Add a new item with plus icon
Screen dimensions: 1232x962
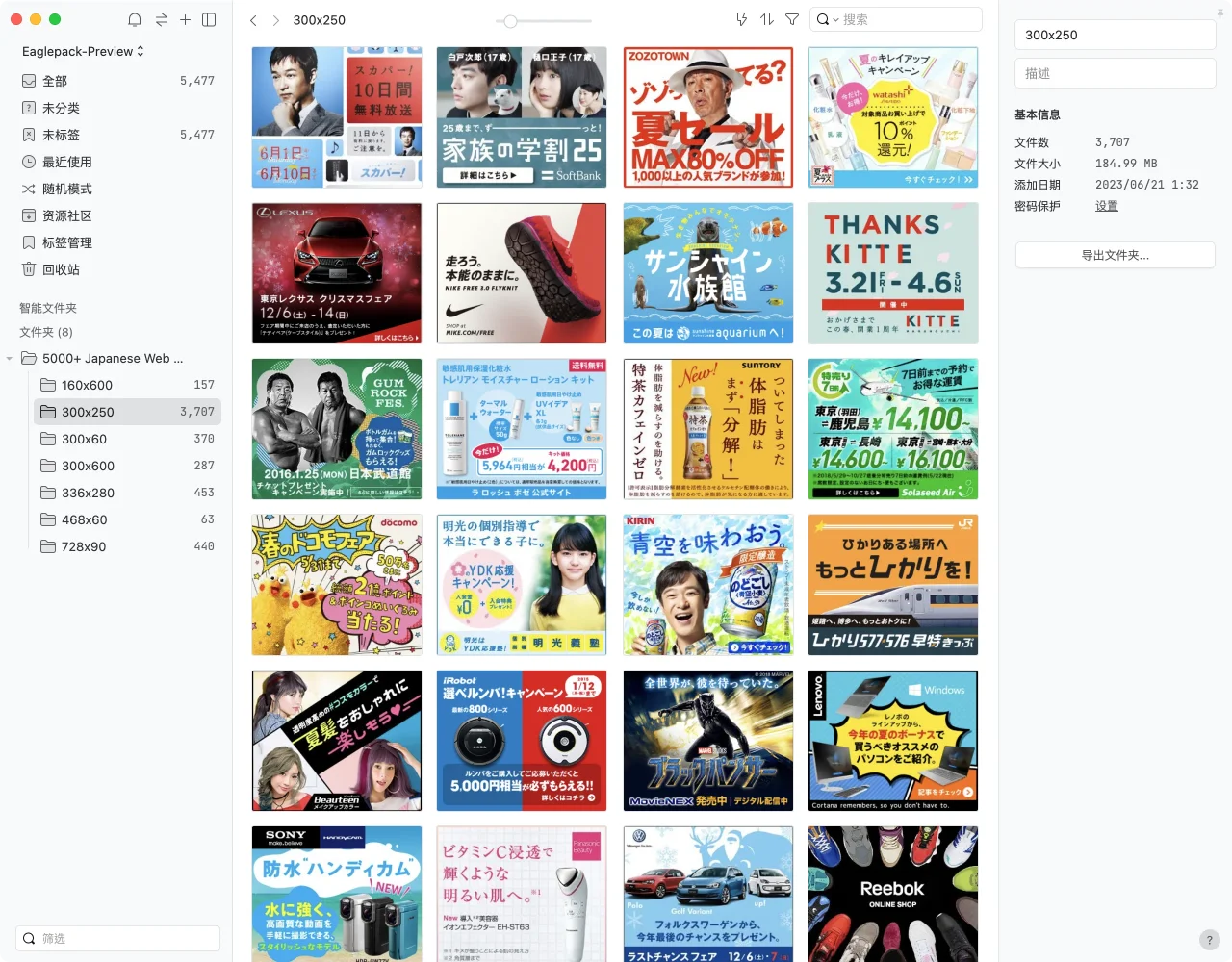[x=185, y=19]
